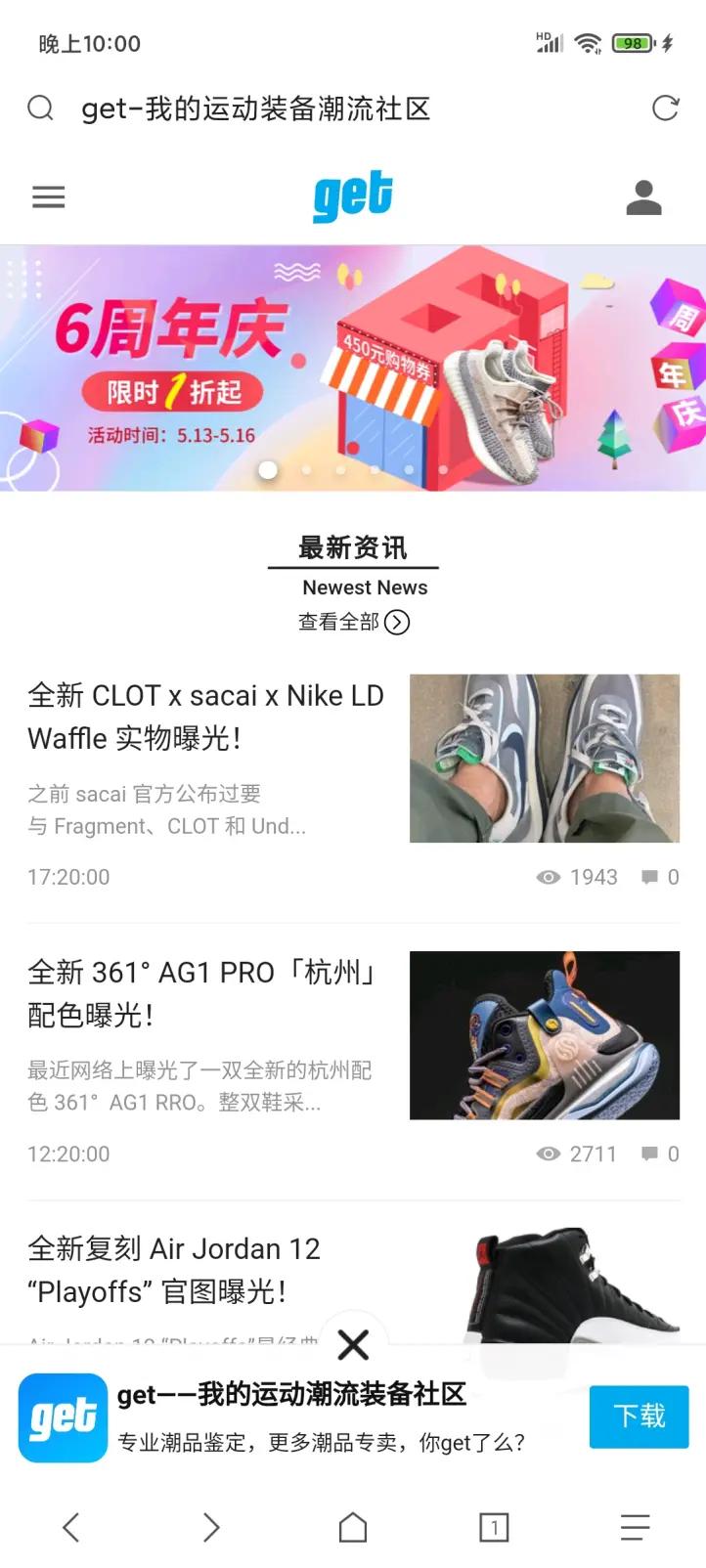Viewport: 706px width, 1568px height.
Task: Tap the browser forward arrow
Action: pyautogui.click(x=211, y=1526)
